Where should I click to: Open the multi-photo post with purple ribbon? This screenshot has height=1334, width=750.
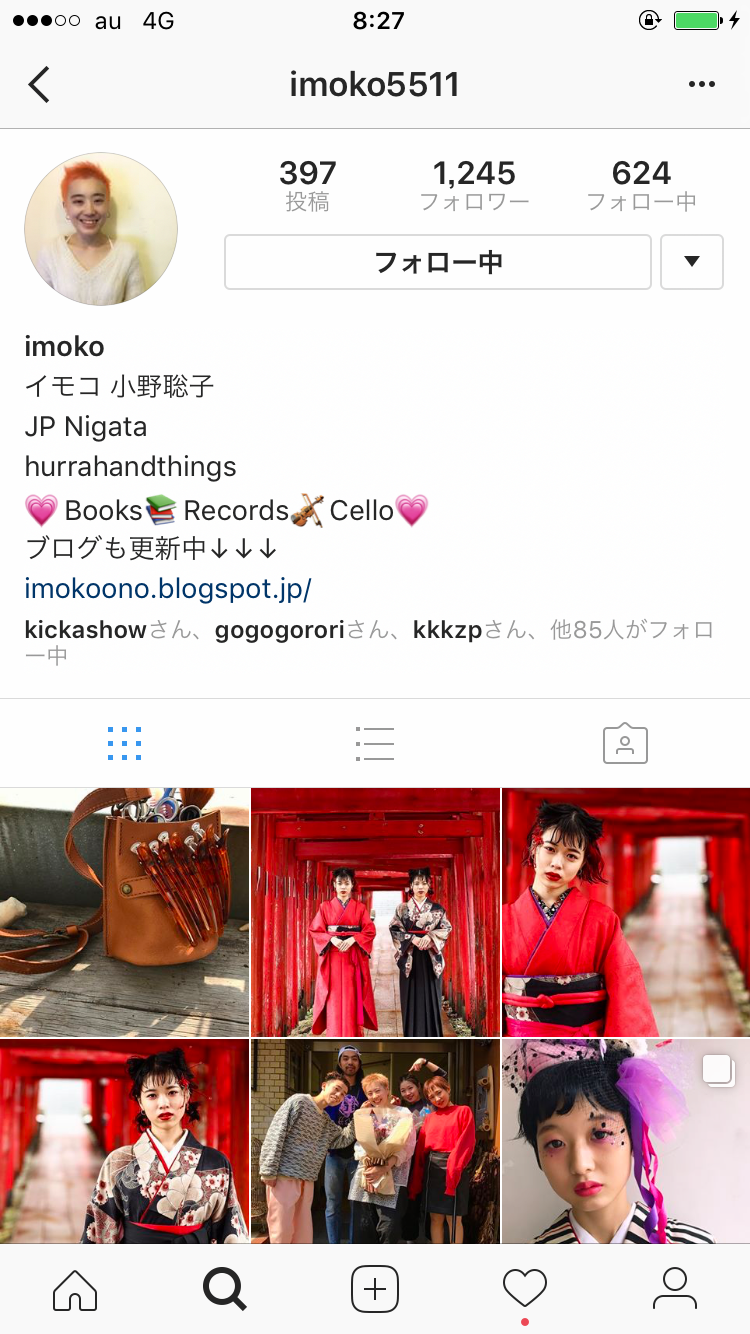(x=626, y=1140)
